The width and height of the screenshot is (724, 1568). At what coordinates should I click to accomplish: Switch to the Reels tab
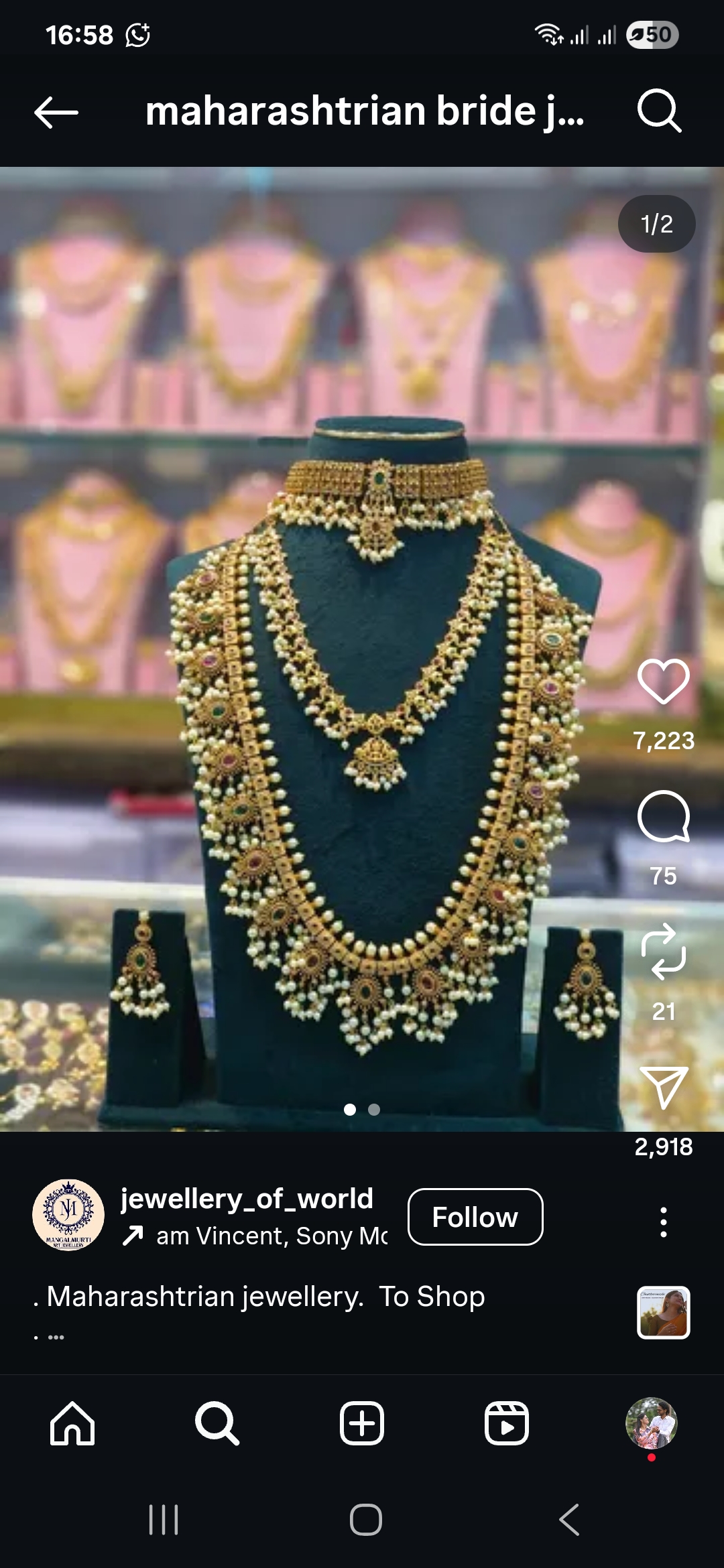click(507, 1423)
